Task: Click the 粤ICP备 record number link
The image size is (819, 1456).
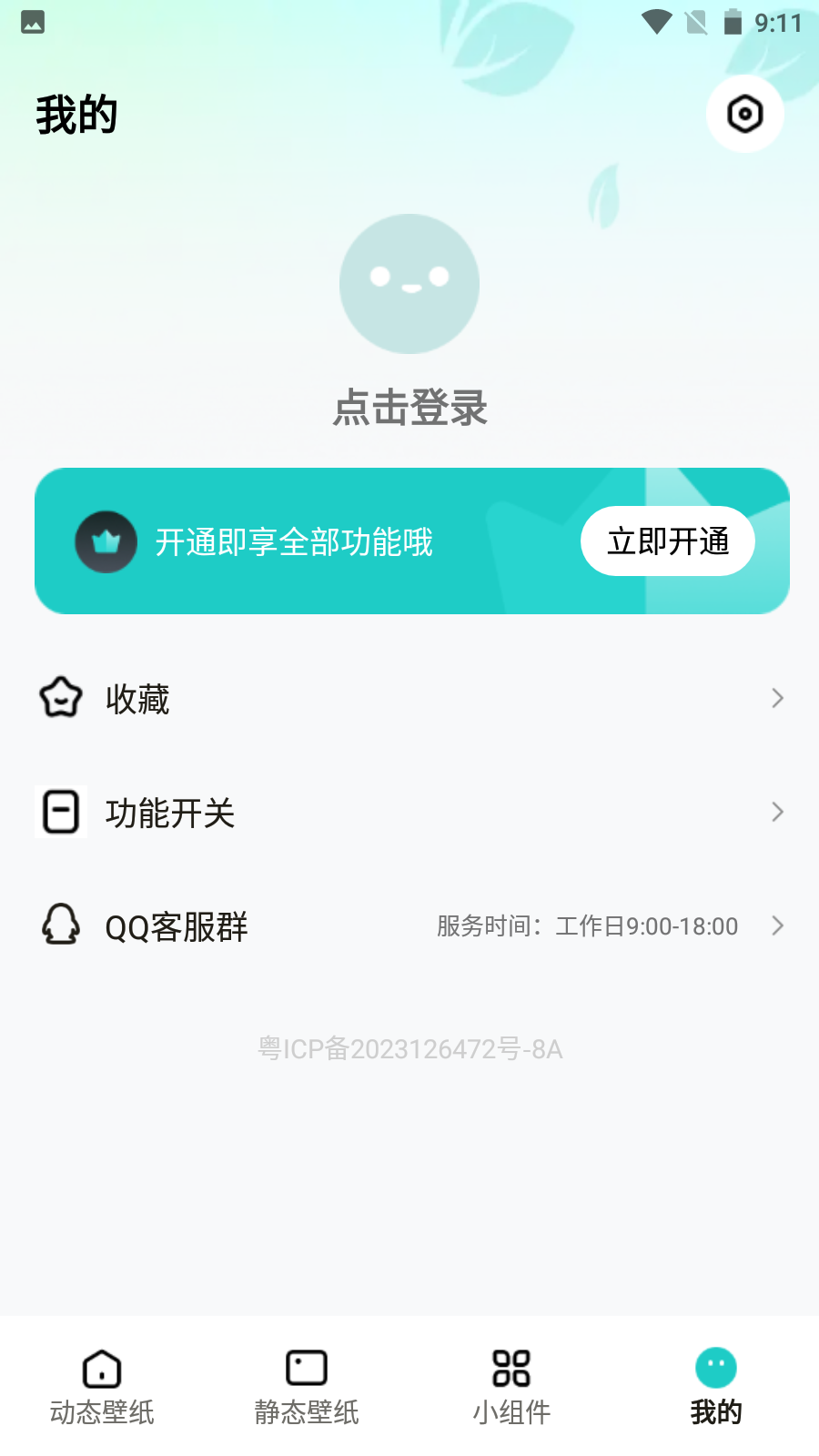Action: (409, 1049)
